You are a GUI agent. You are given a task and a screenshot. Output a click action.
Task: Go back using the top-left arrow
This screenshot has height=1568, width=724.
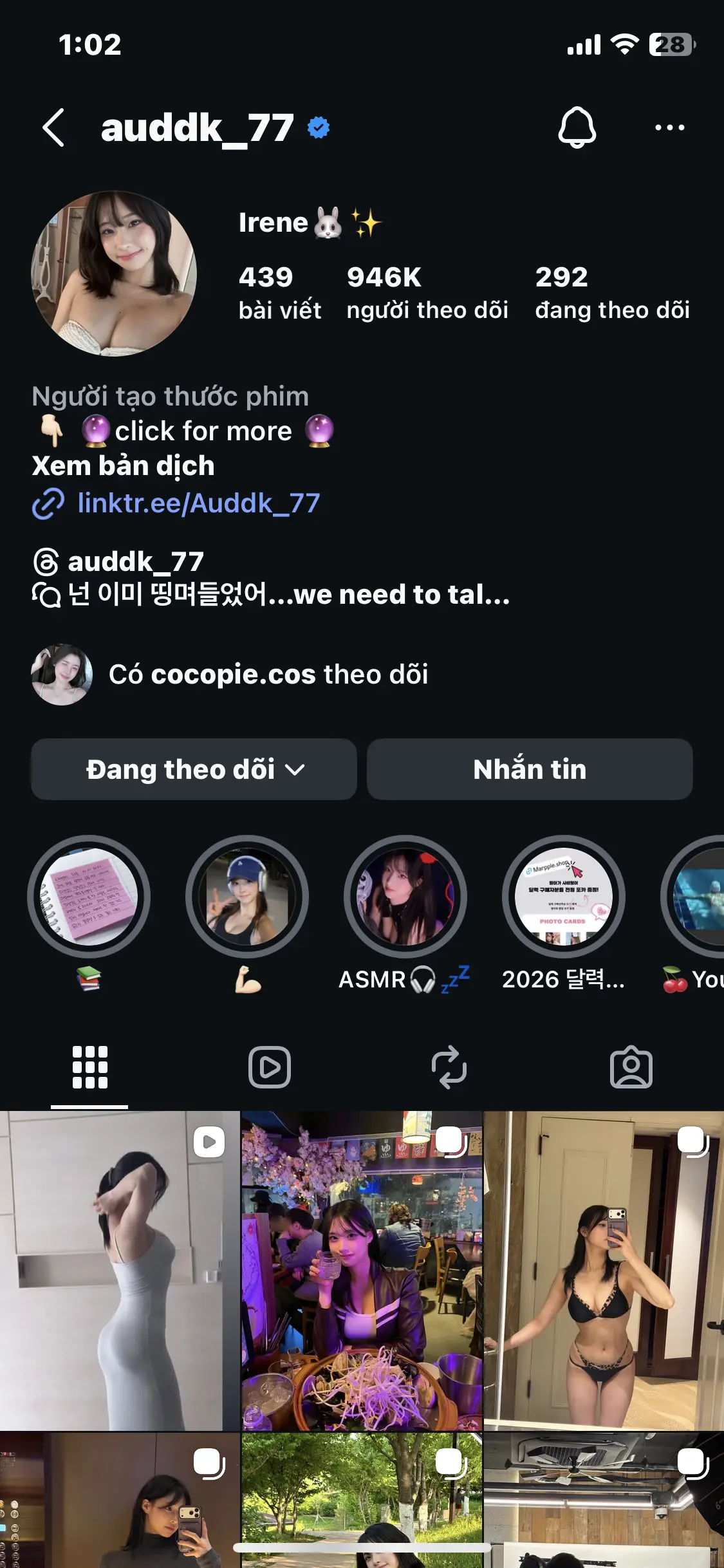point(53,127)
